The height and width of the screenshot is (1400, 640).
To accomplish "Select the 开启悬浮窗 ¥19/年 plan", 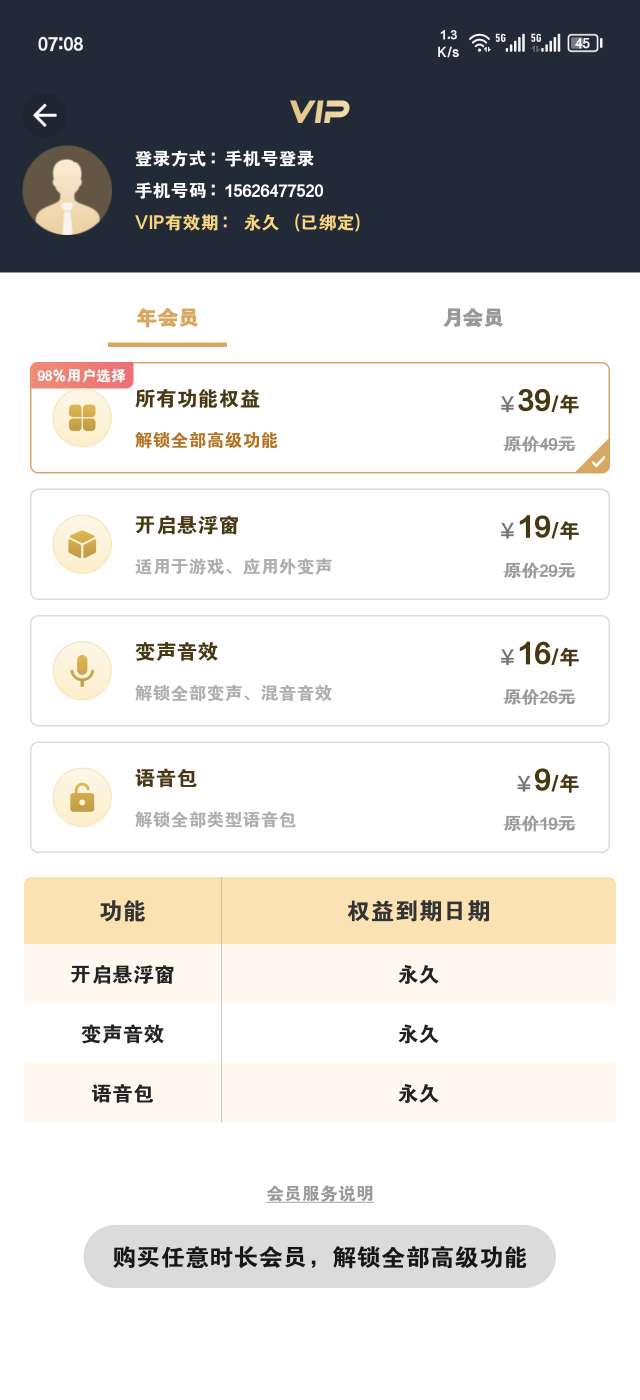I will (x=320, y=544).
